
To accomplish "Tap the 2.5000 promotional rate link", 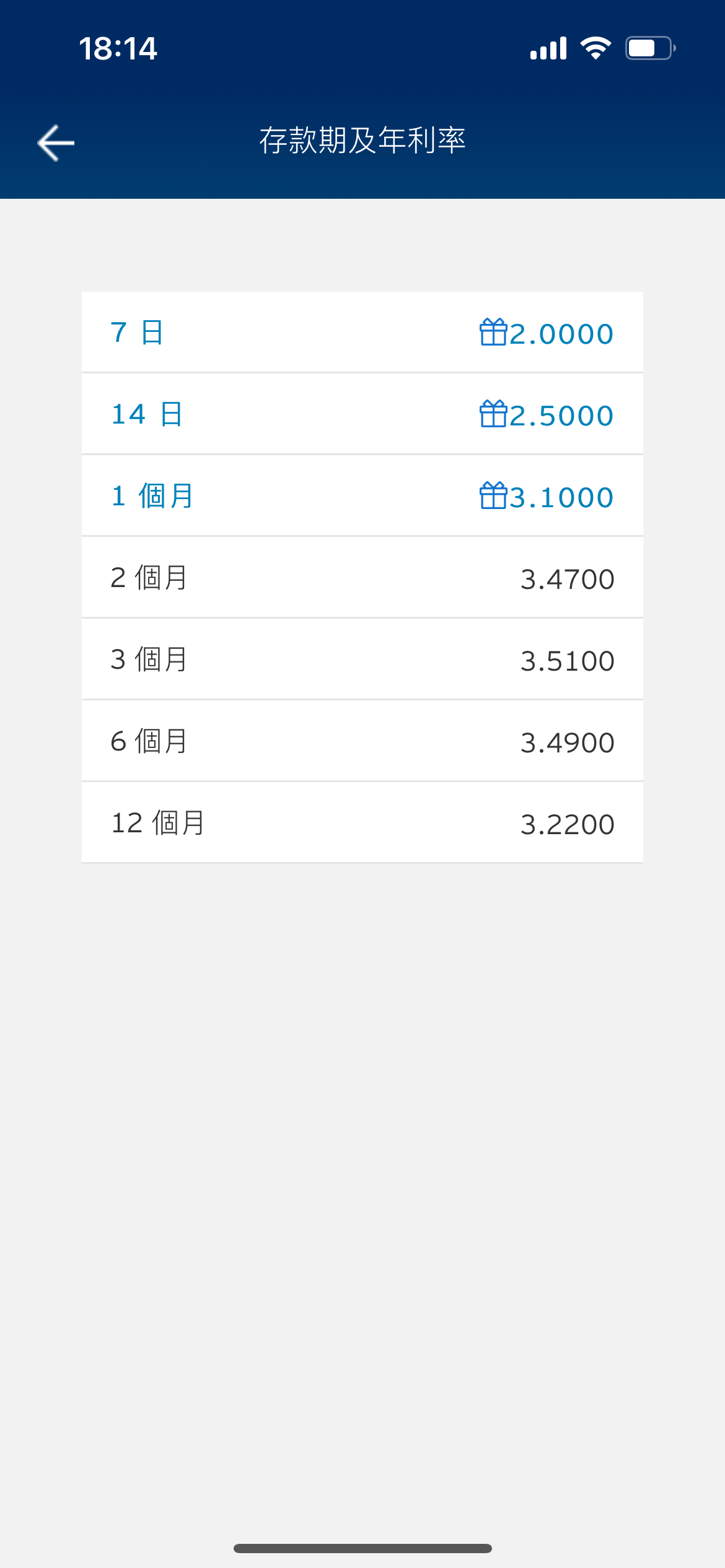I will (560, 414).
